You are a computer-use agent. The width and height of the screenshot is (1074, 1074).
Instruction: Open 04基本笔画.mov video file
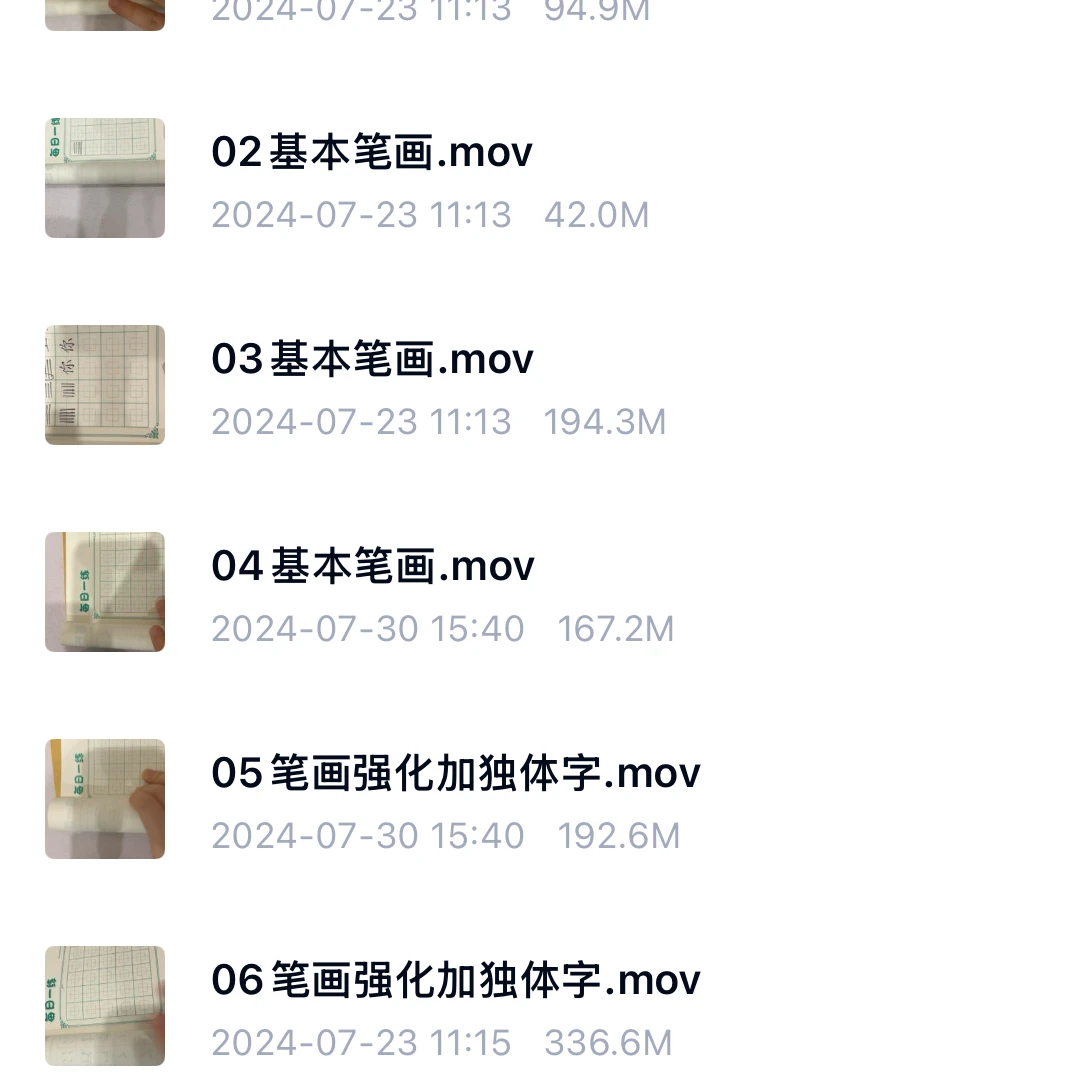[x=372, y=568]
